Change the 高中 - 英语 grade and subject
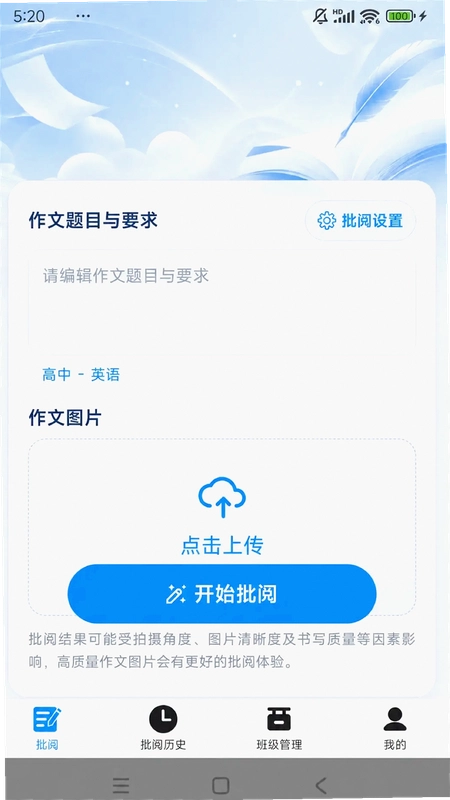This screenshot has height=800, width=450. pyautogui.click(x=81, y=375)
